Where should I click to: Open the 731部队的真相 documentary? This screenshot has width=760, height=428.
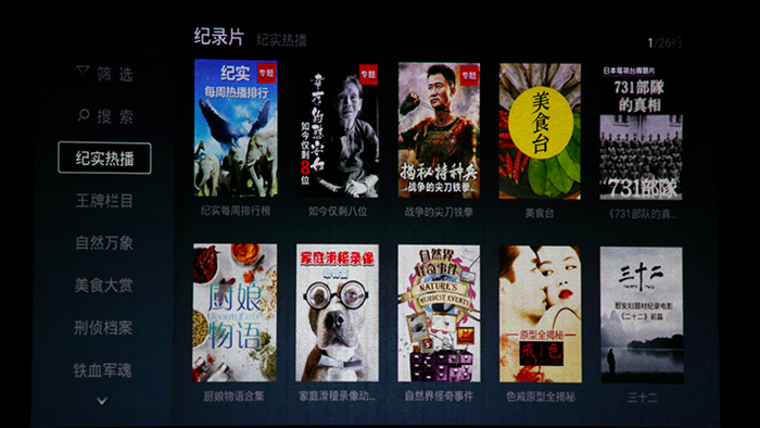641,130
